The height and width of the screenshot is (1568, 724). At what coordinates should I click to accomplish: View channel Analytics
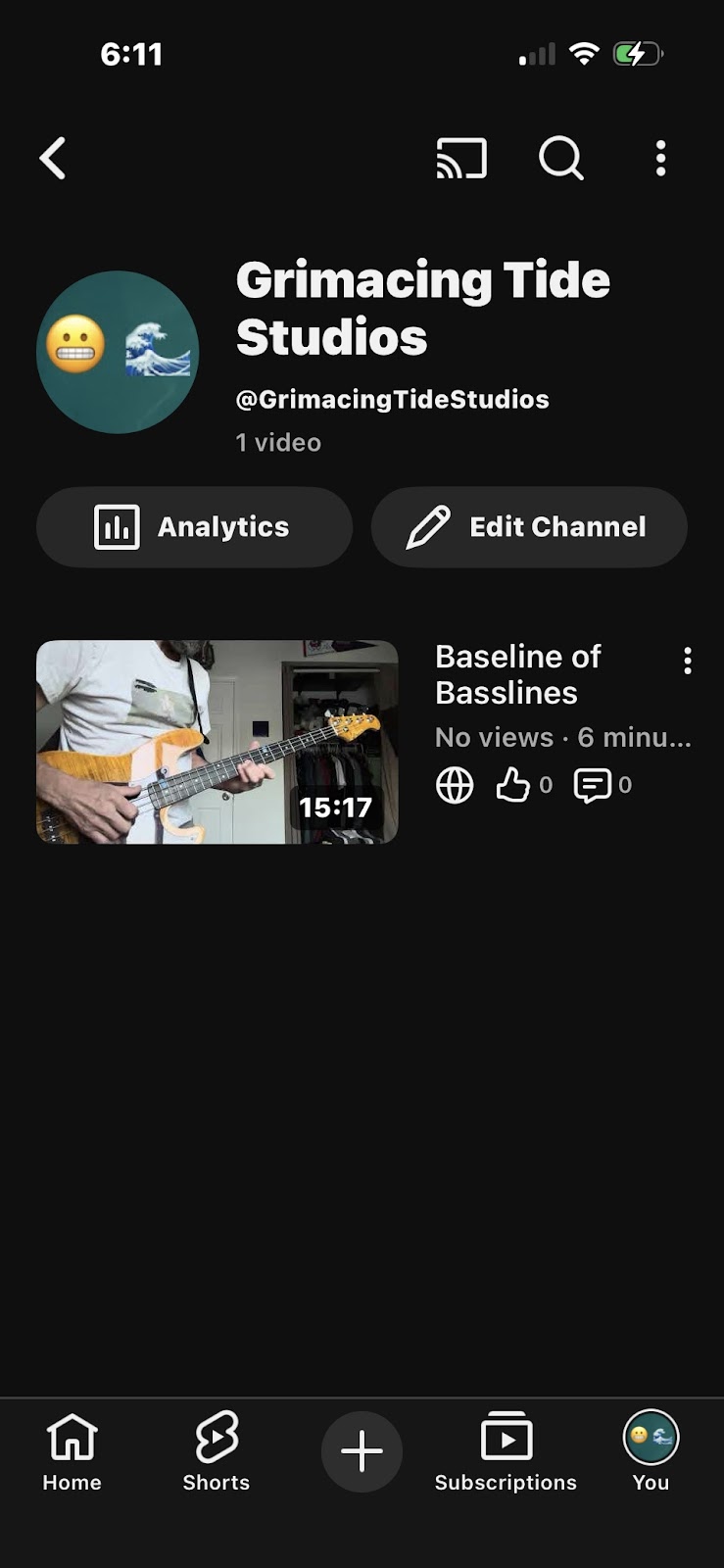194,527
